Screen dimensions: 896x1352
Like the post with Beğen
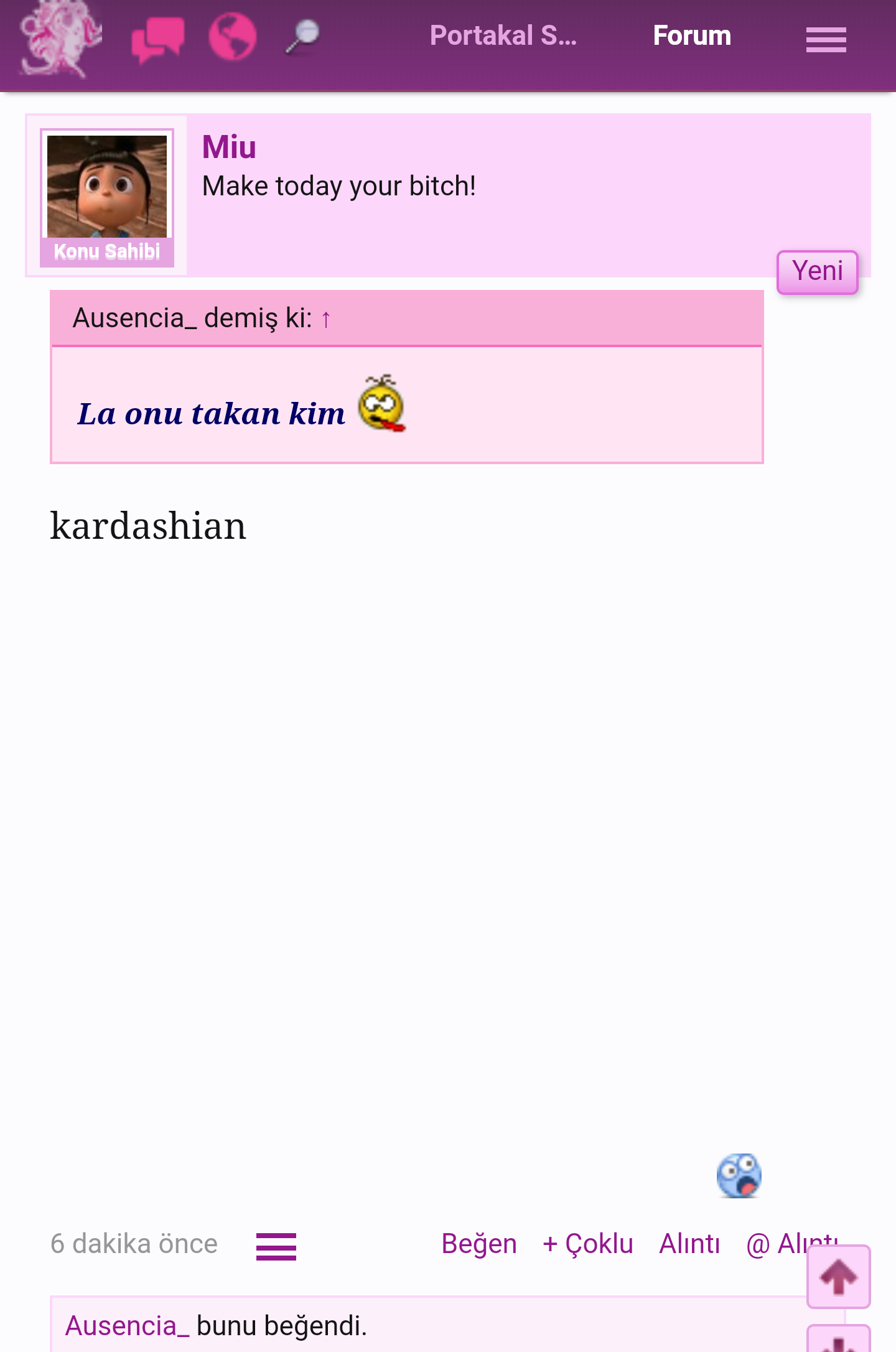coord(478,1244)
